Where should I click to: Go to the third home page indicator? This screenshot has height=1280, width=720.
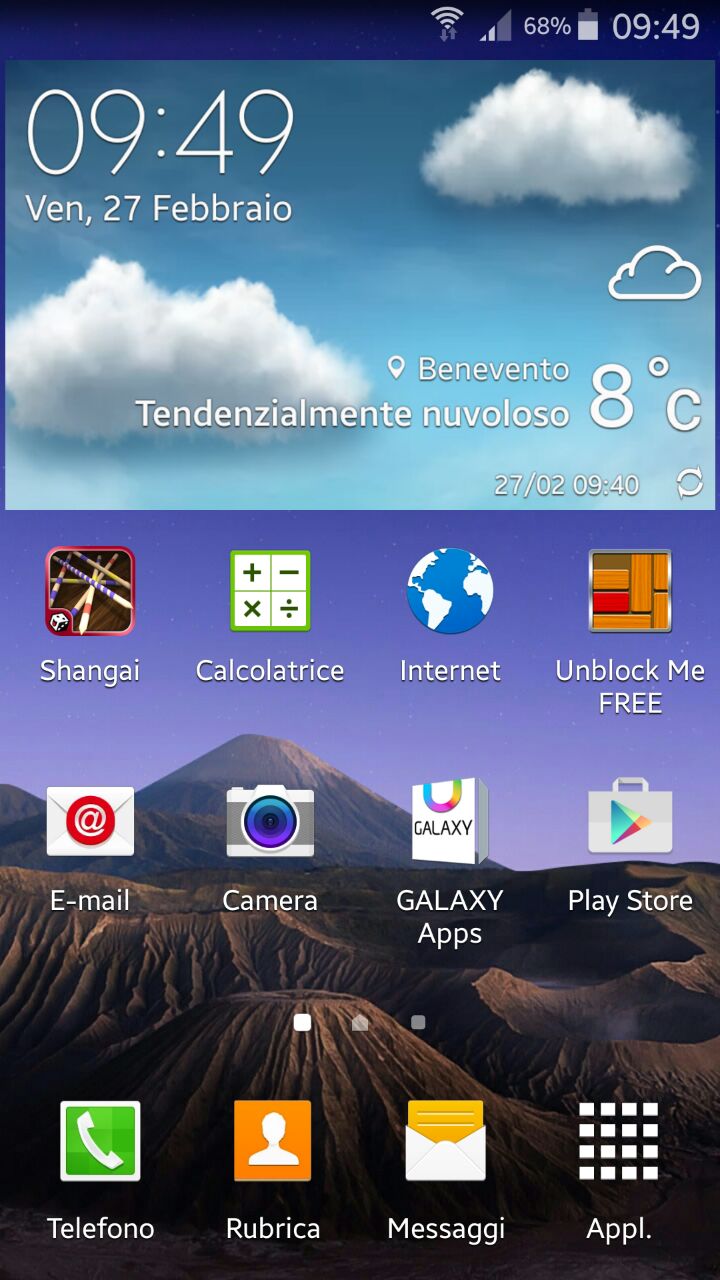pos(418,1022)
